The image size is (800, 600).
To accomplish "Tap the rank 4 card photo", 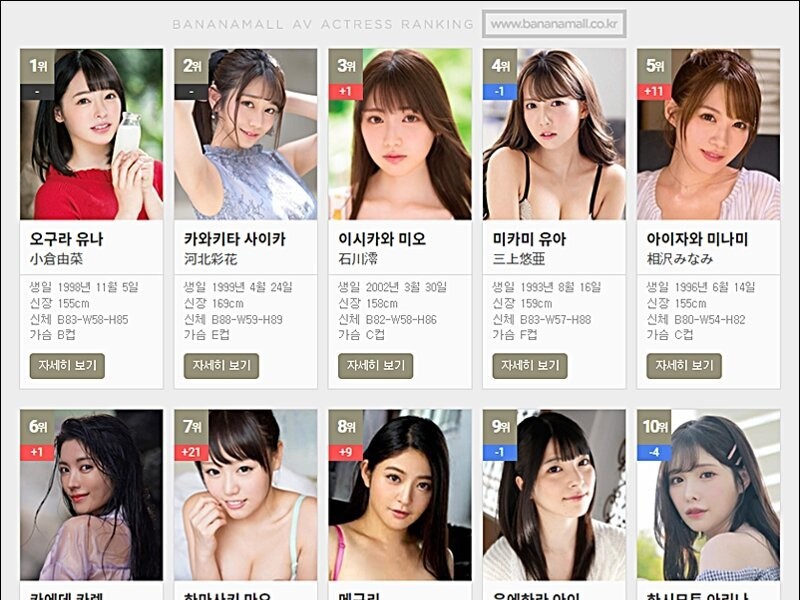I will coord(553,134).
